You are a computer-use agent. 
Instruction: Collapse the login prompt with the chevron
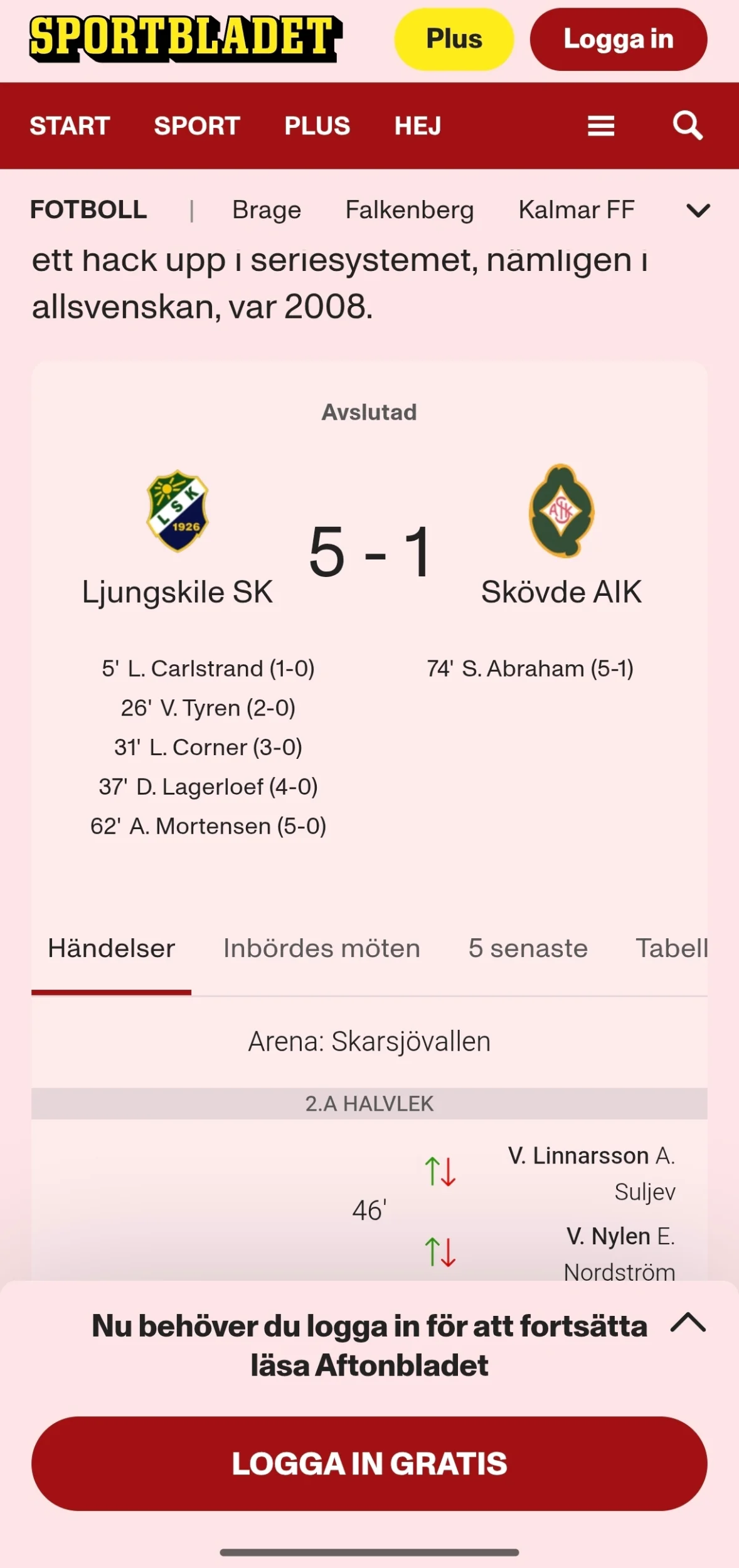tap(688, 1322)
